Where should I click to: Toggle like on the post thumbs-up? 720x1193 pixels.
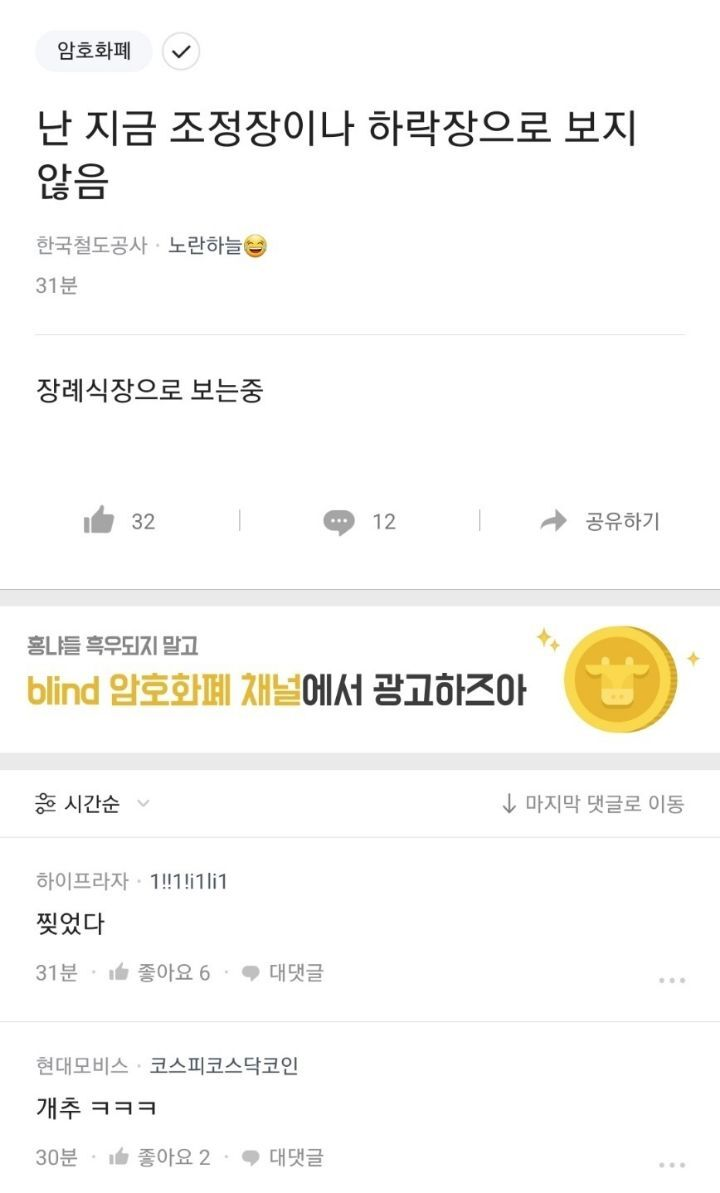101,520
